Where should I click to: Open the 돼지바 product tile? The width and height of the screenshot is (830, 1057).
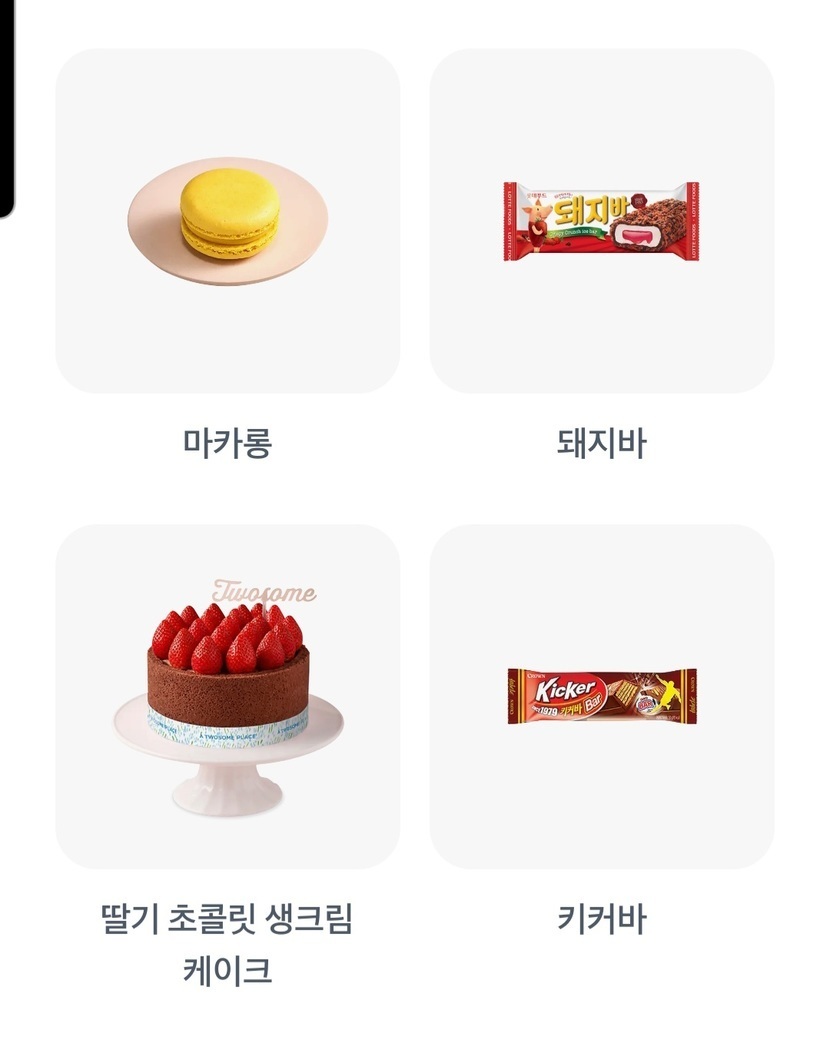click(x=601, y=221)
